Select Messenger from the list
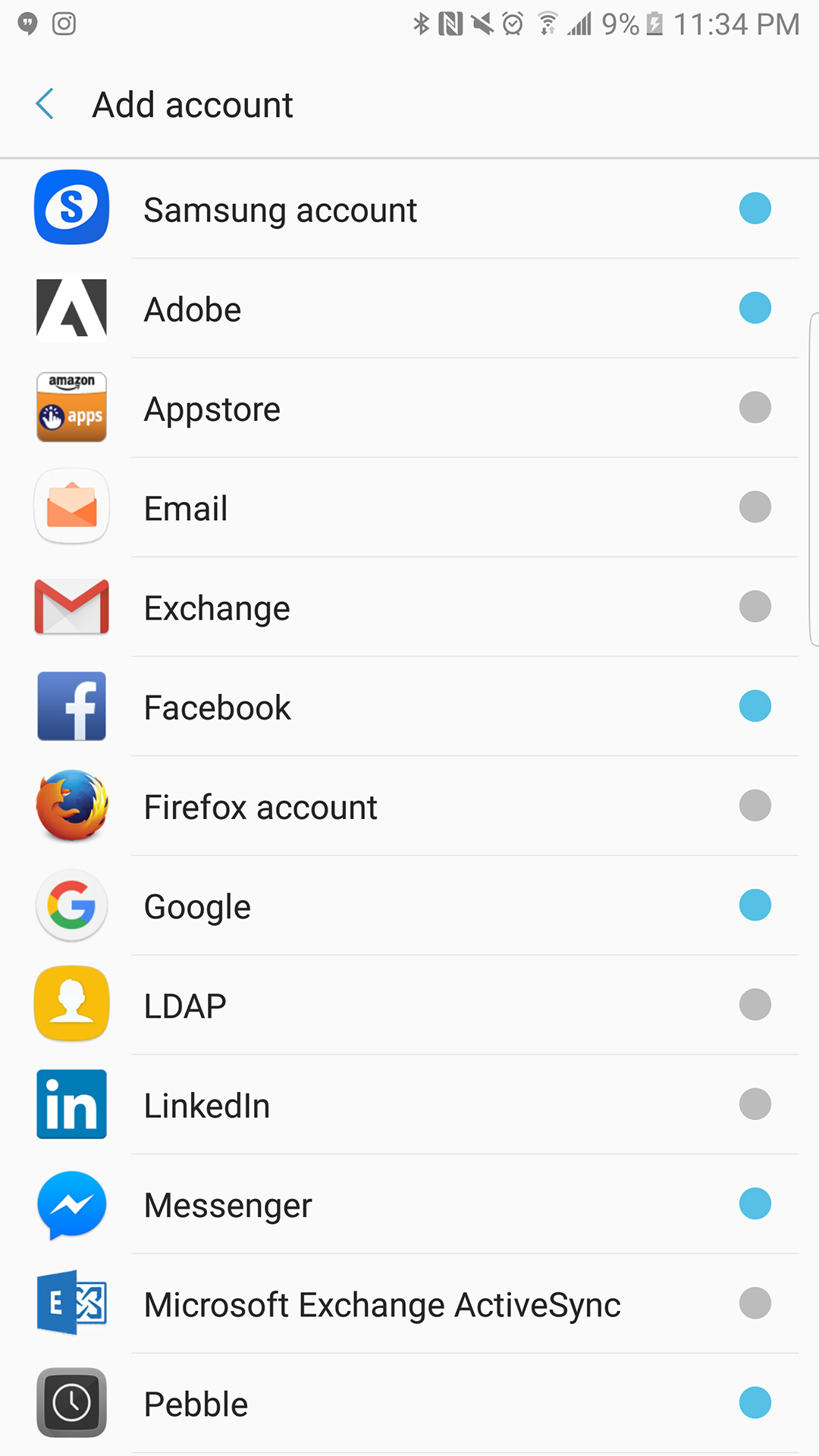Image resolution: width=819 pixels, height=1456 pixels. (x=227, y=1205)
